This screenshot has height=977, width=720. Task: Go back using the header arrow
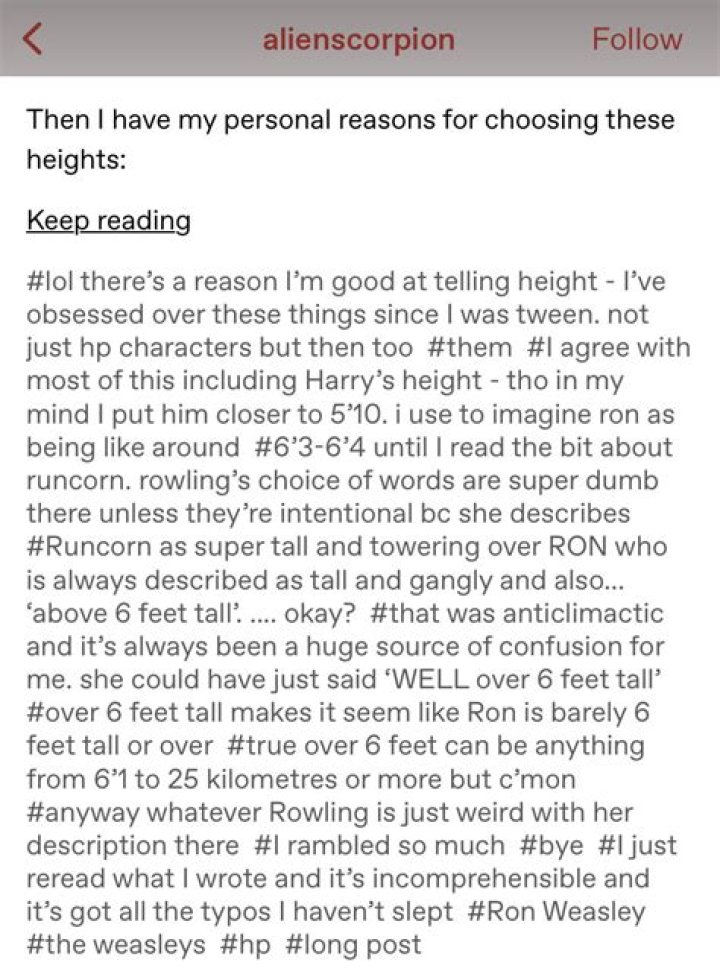coord(36,39)
